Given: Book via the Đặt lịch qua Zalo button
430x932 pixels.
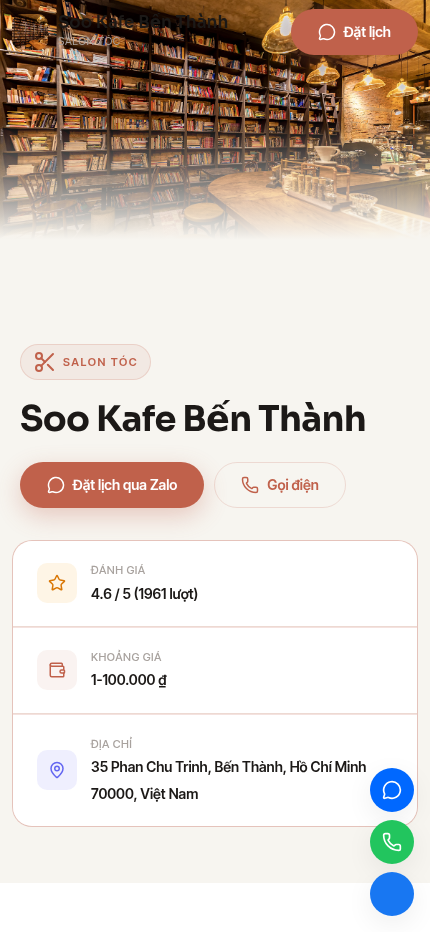Looking at the screenshot, I should pos(112,485).
